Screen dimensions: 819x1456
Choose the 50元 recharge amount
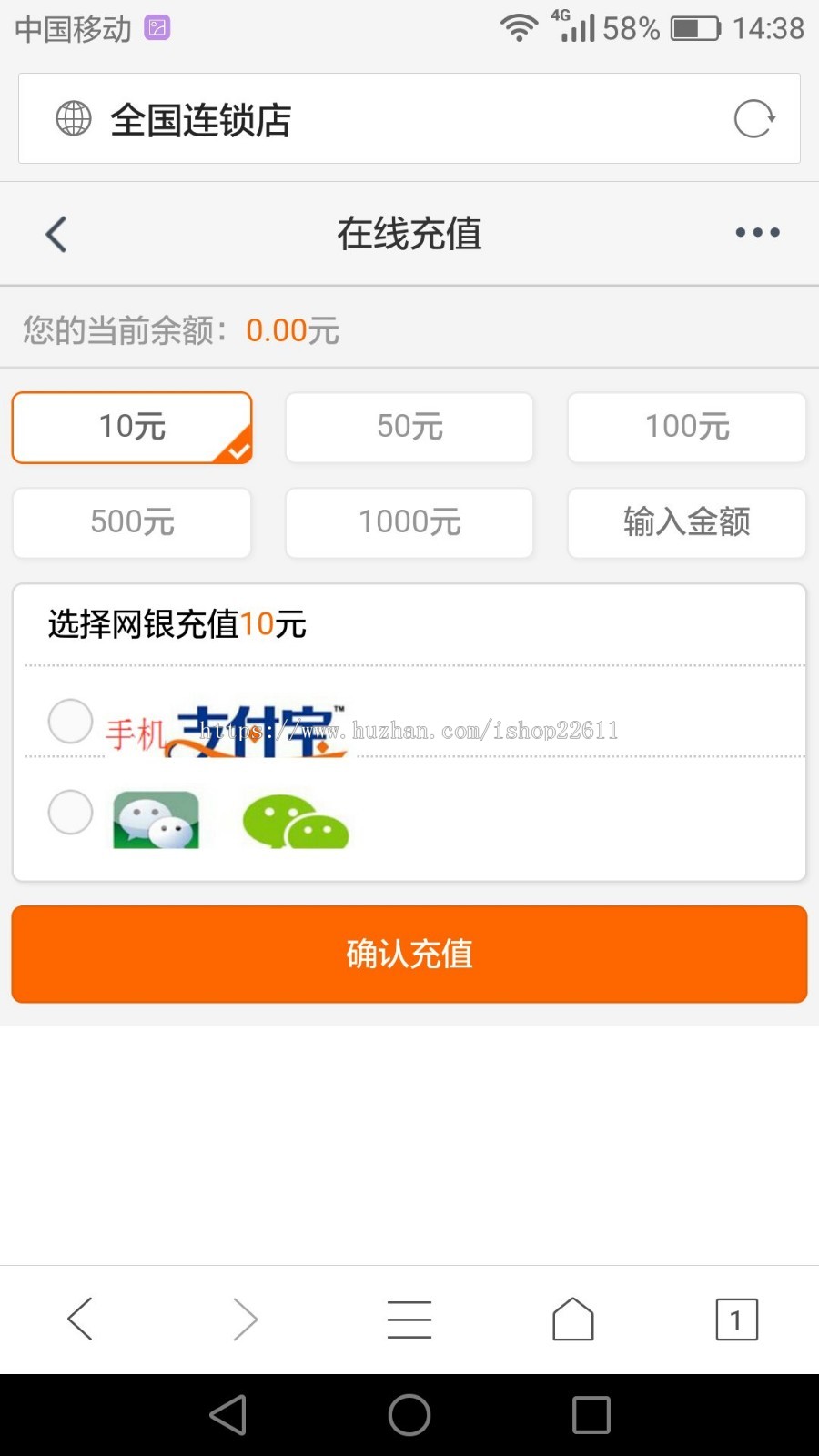tap(409, 427)
